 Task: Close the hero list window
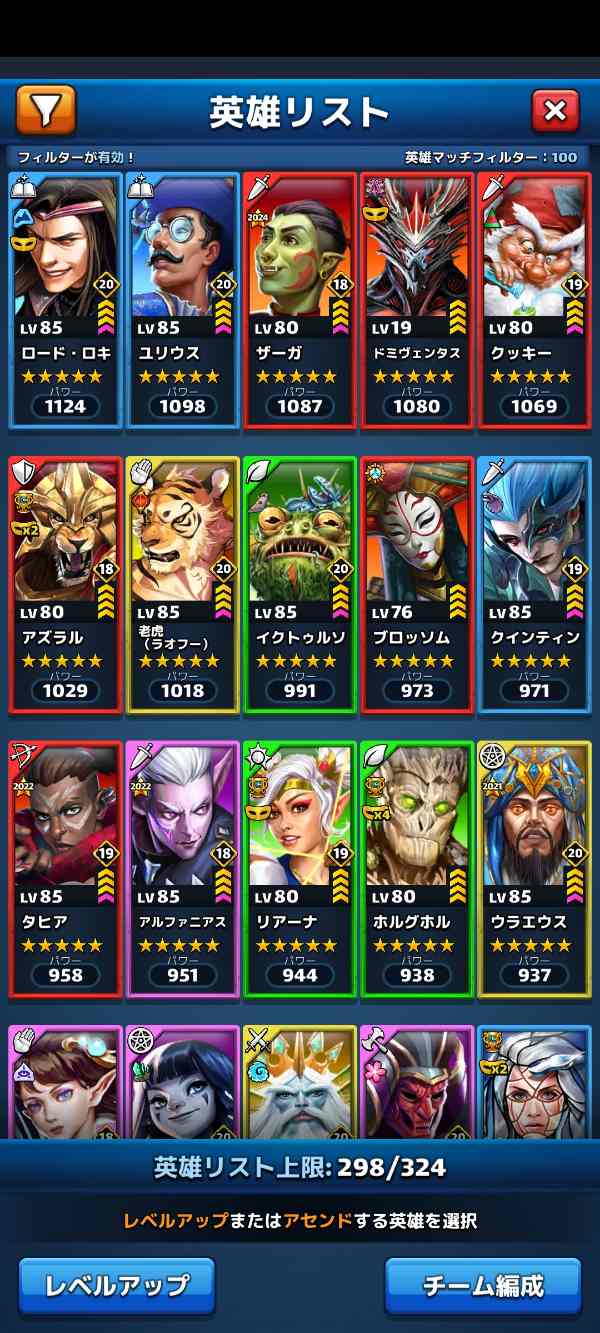click(x=554, y=110)
